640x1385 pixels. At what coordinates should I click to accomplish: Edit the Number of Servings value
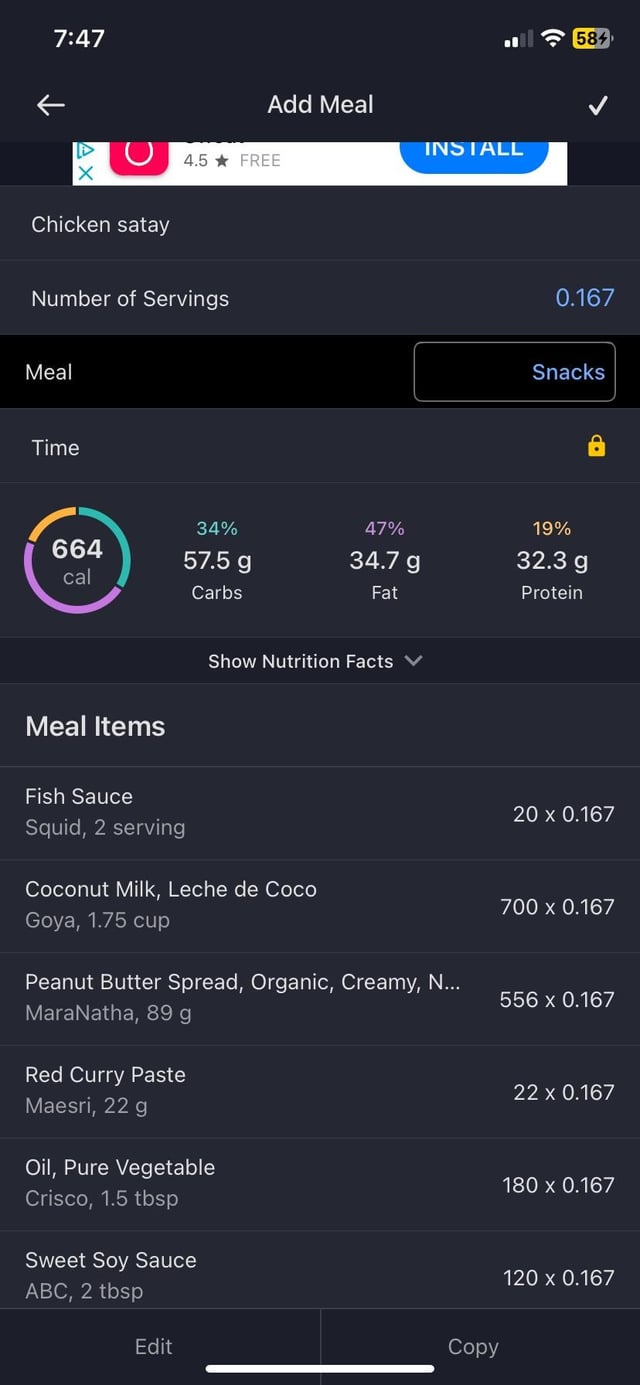pyautogui.click(x=584, y=298)
